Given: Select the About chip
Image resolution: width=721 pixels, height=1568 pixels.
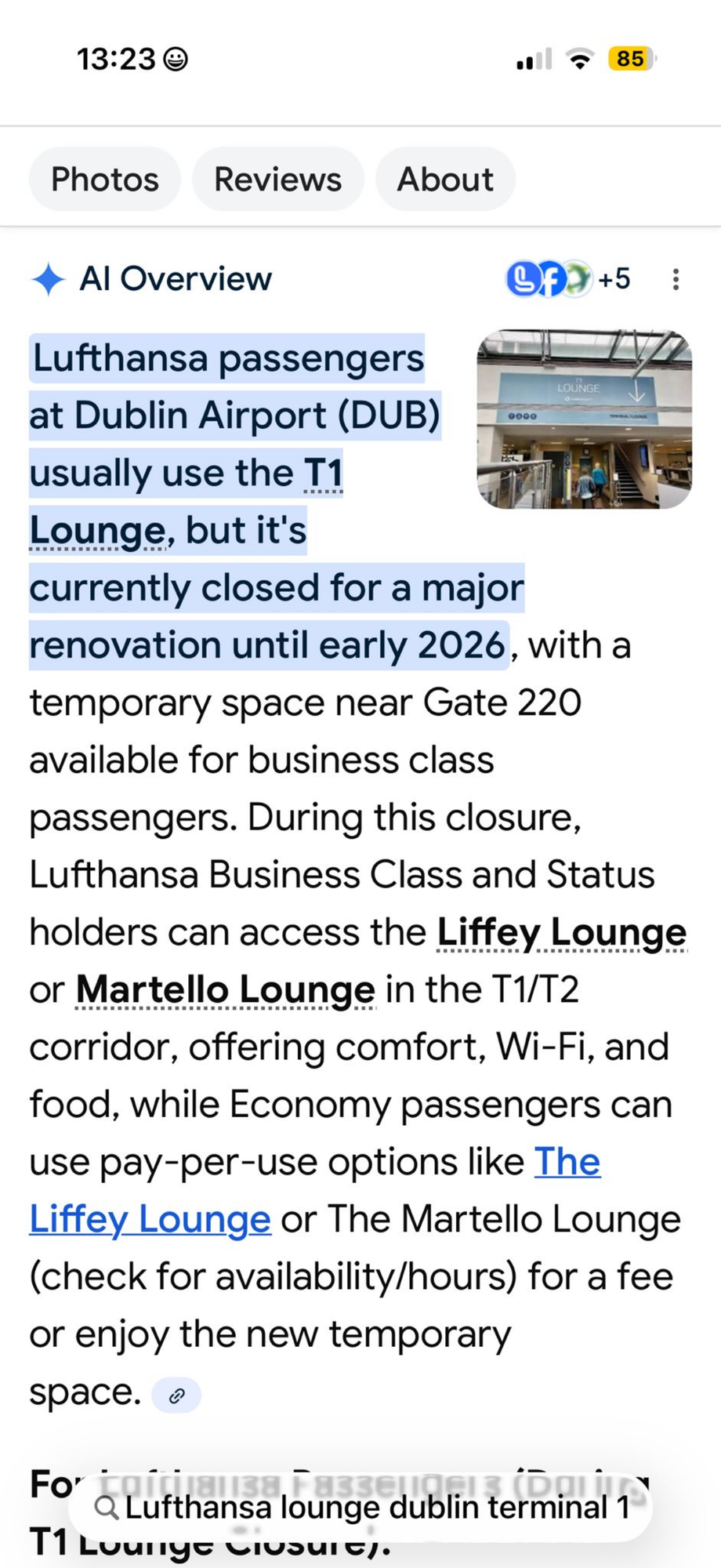Looking at the screenshot, I should (x=445, y=180).
